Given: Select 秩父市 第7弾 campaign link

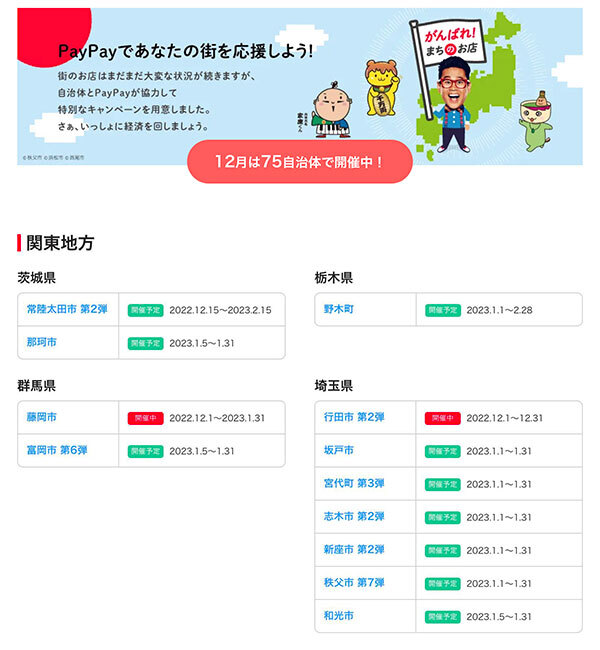Looking at the screenshot, I should [x=354, y=583].
